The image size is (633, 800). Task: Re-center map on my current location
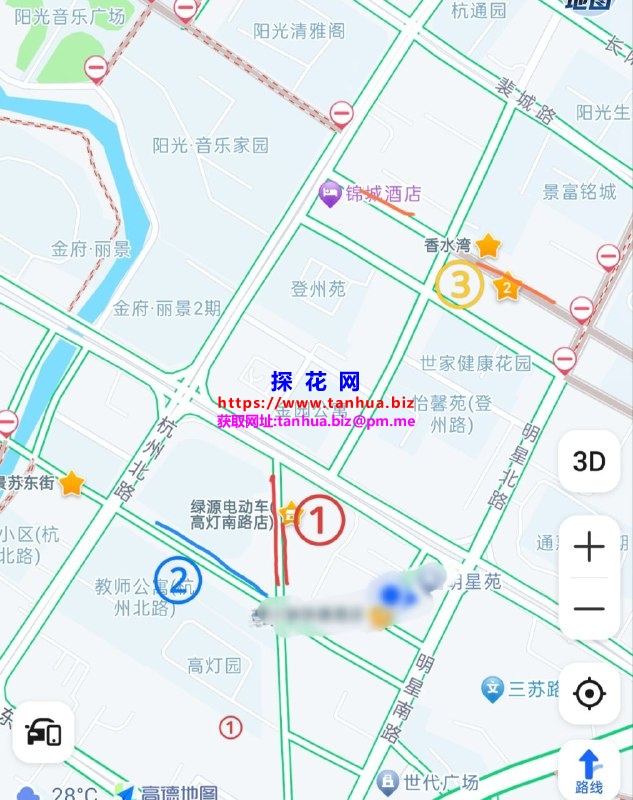click(x=589, y=693)
